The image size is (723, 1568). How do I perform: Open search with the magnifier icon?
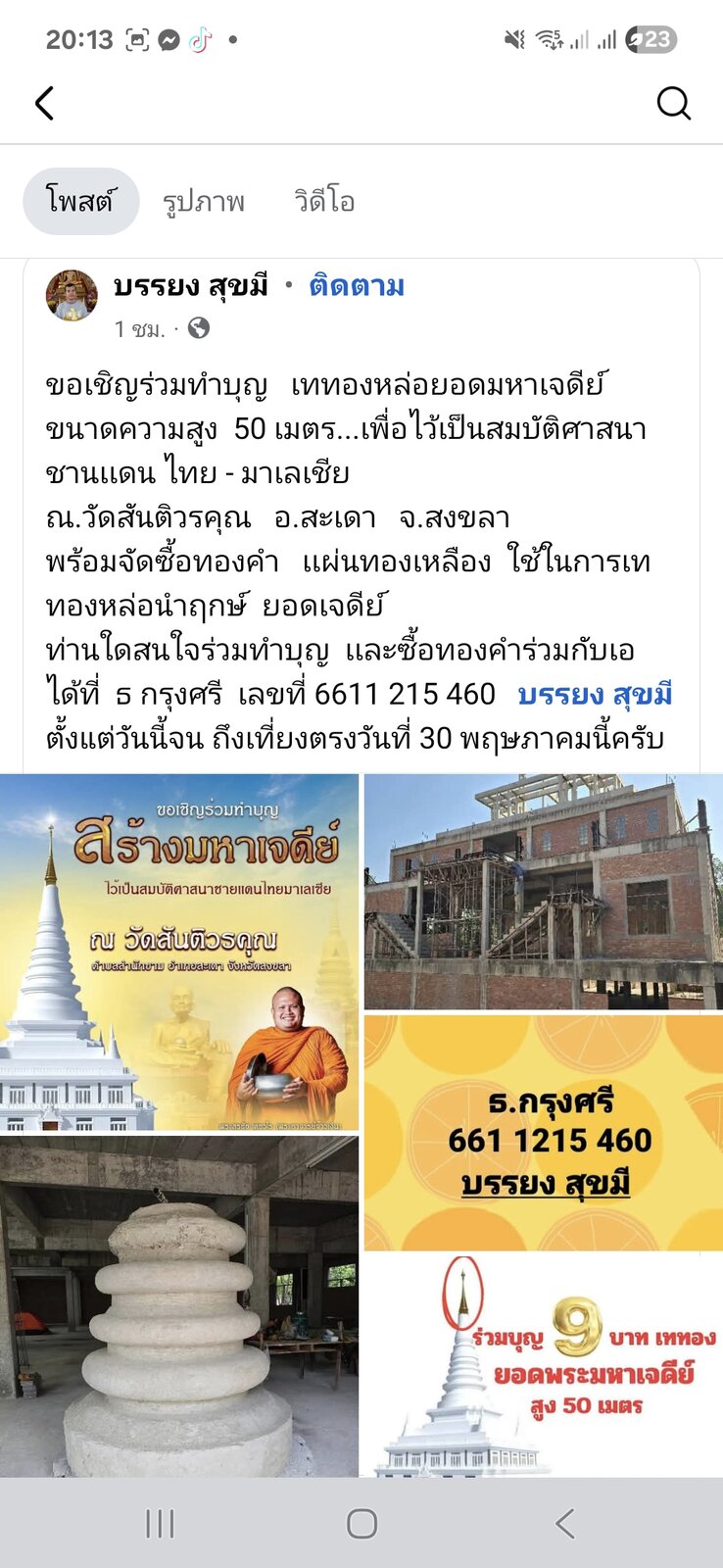coord(673,103)
